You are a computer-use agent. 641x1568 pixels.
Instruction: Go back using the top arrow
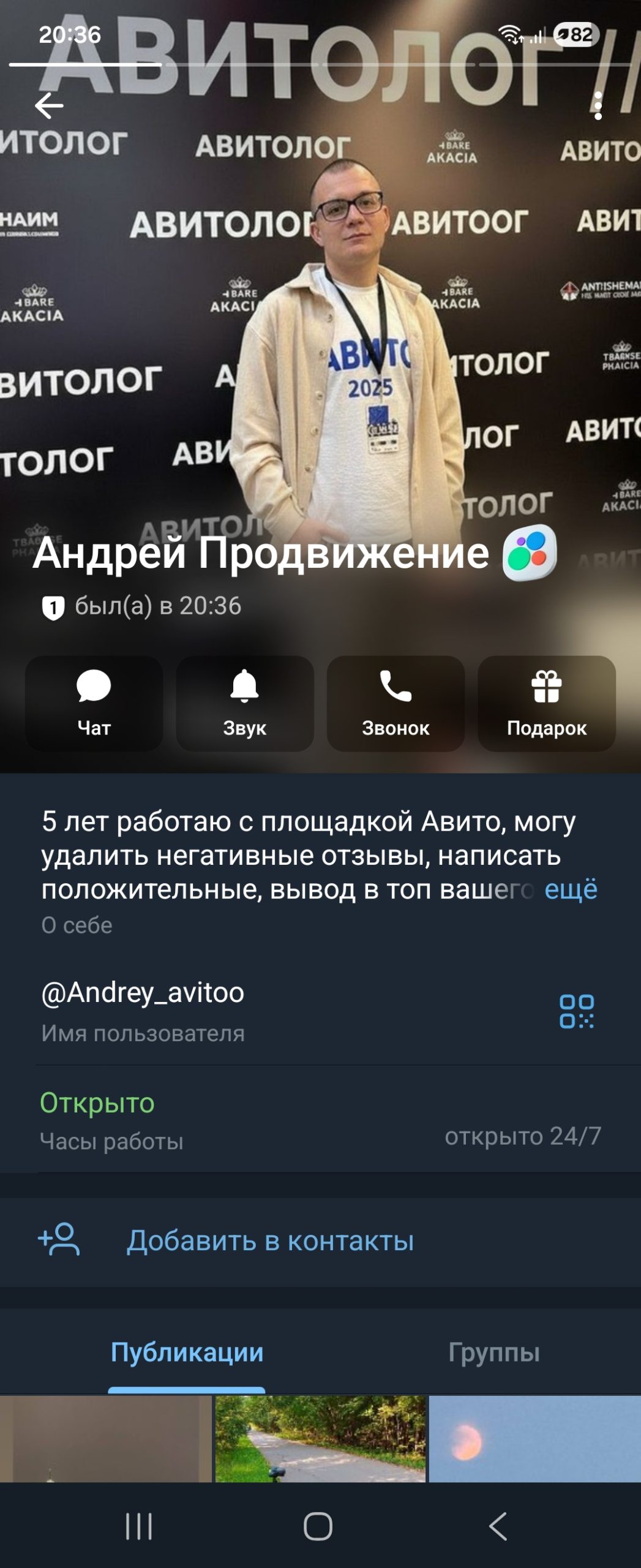pyautogui.click(x=49, y=106)
